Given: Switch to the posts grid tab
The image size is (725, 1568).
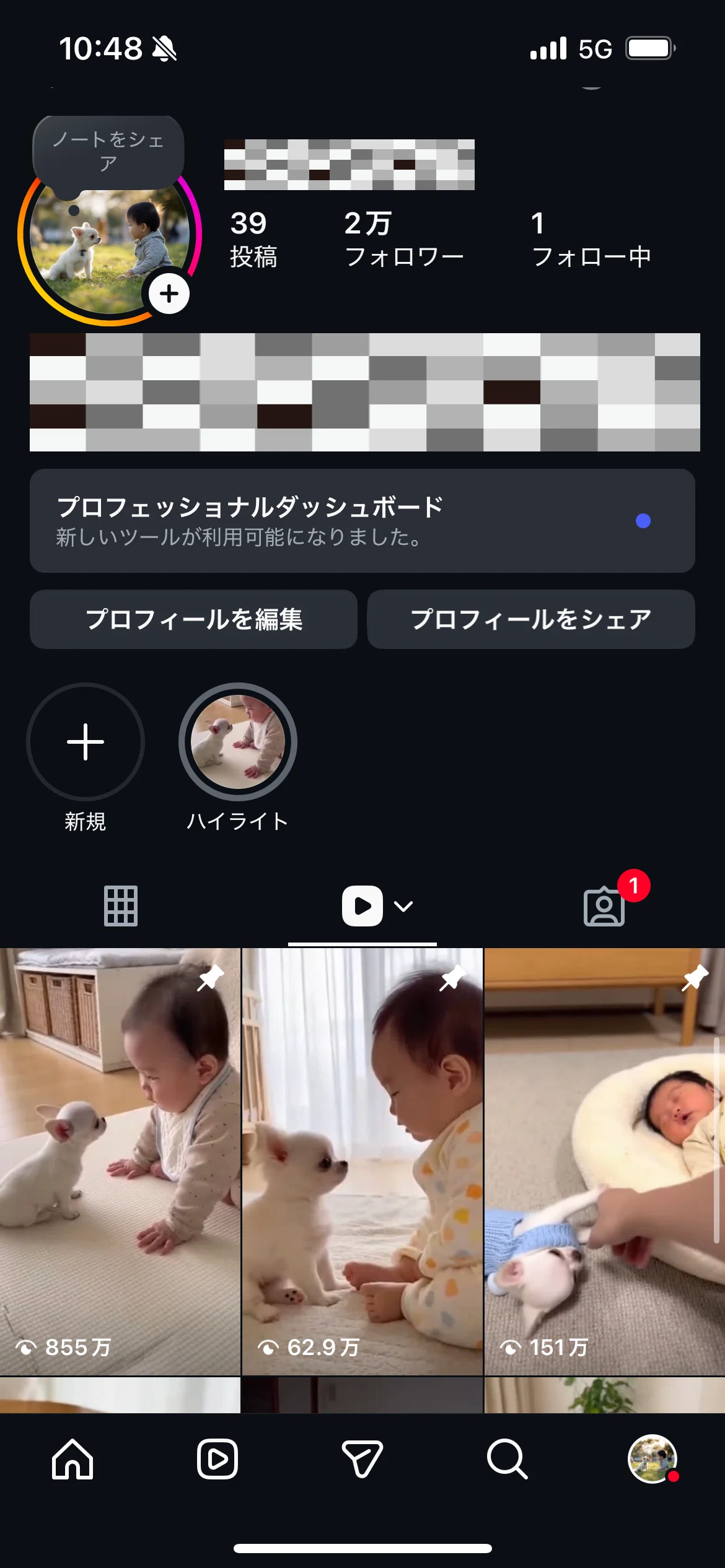Looking at the screenshot, I should 121,906.
